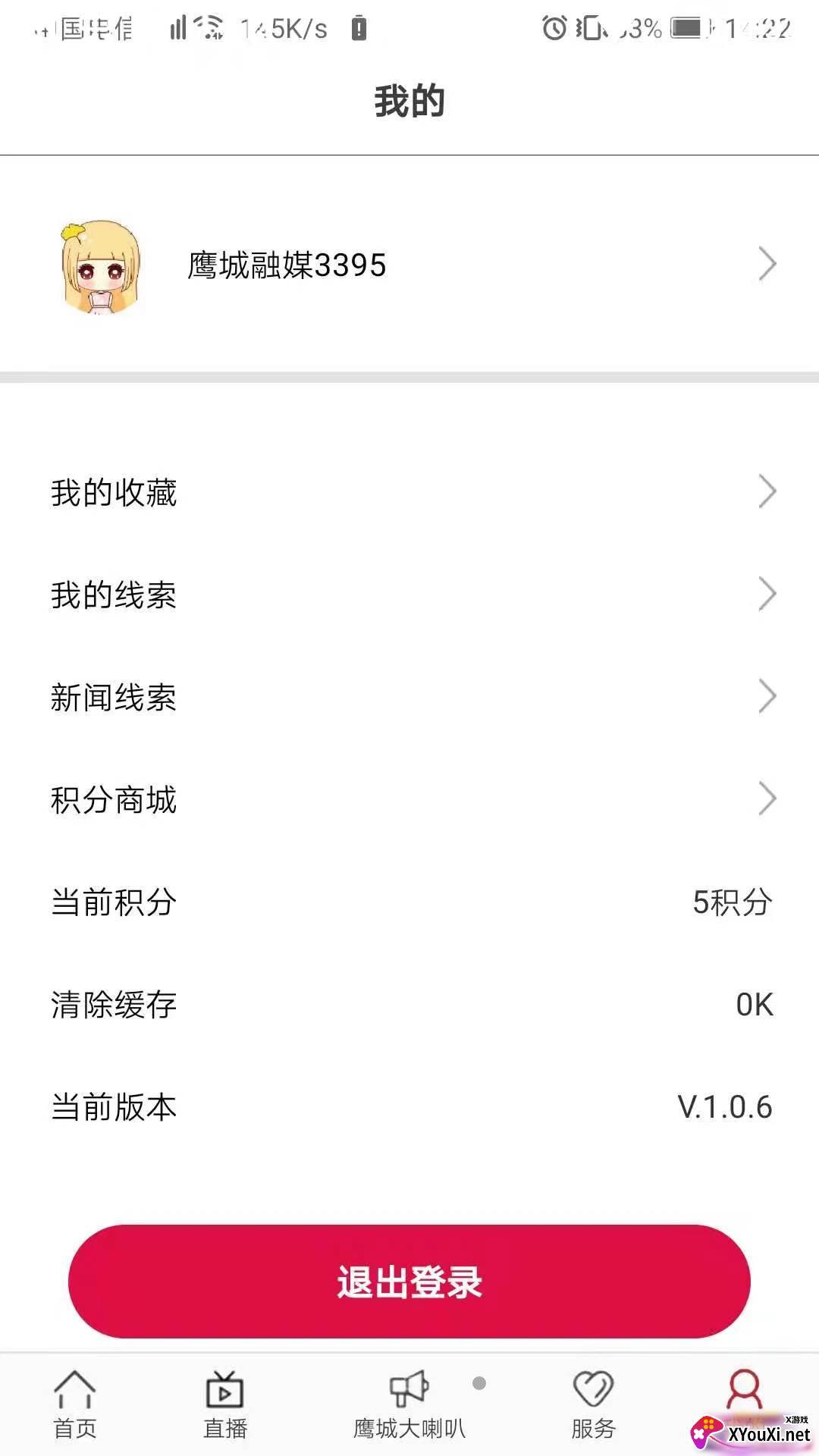Open 积分商城

pyautogui.click(x=409, y=799)
